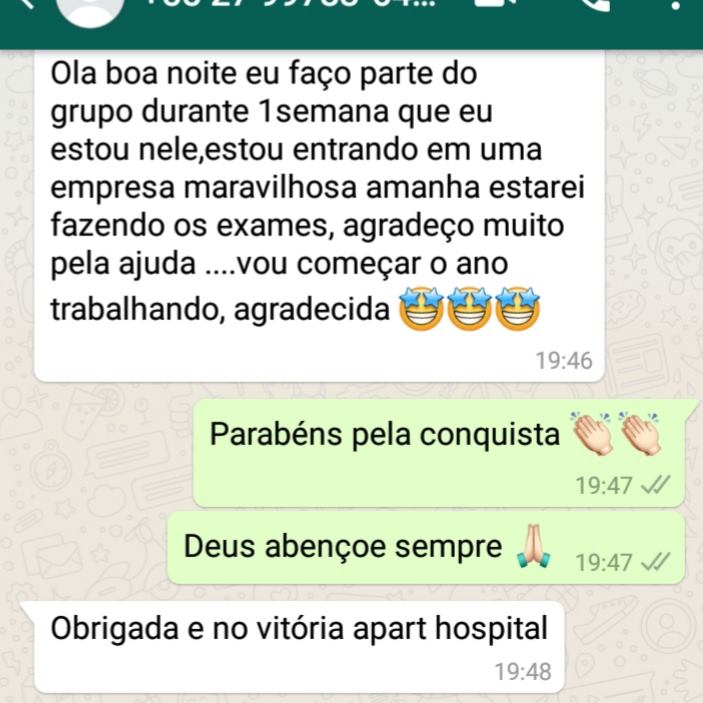Open the contact's profile picture
This screenshot has height=703, width=703.
(89, 8)
